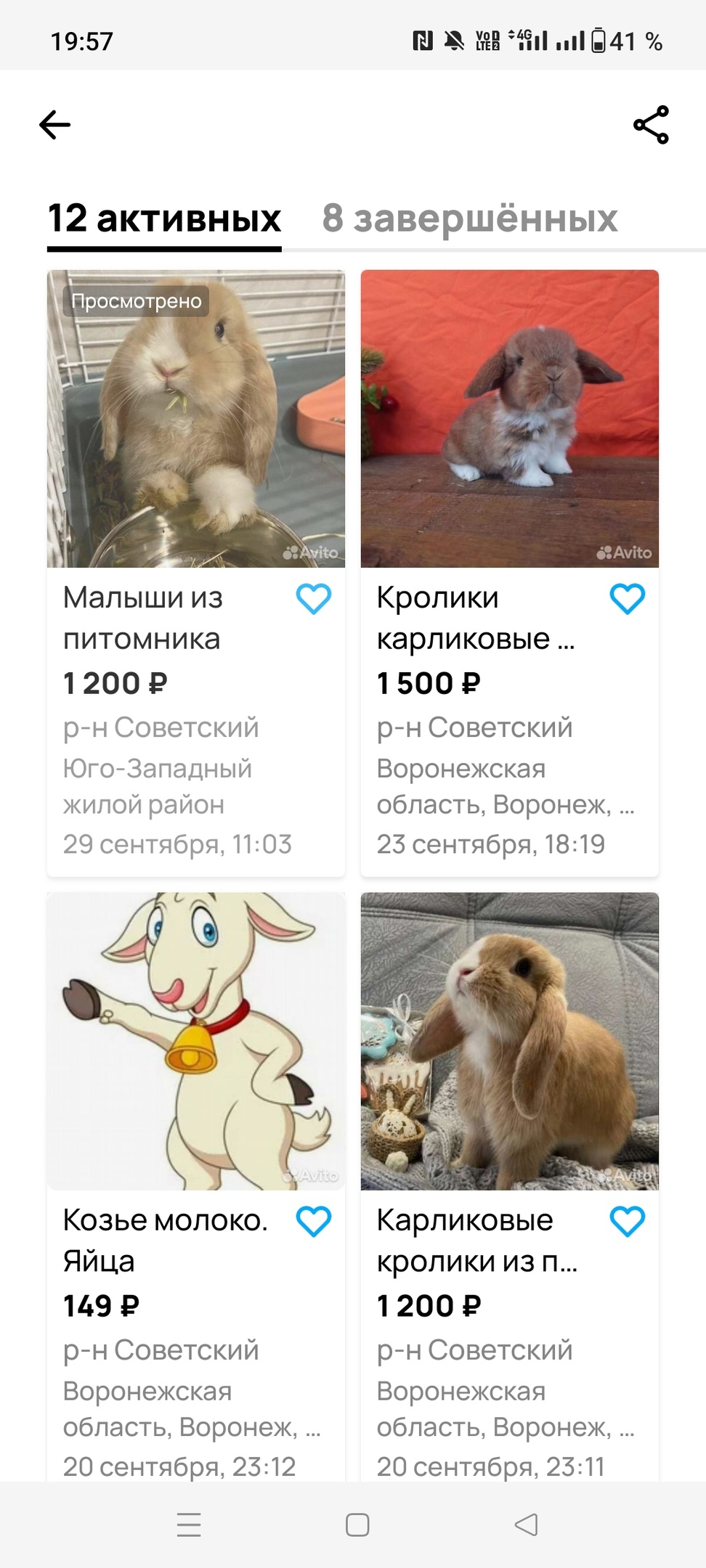Open the Малыши из питомника listing
This screenshot has width=706, height=1568.
coord(196,573)
